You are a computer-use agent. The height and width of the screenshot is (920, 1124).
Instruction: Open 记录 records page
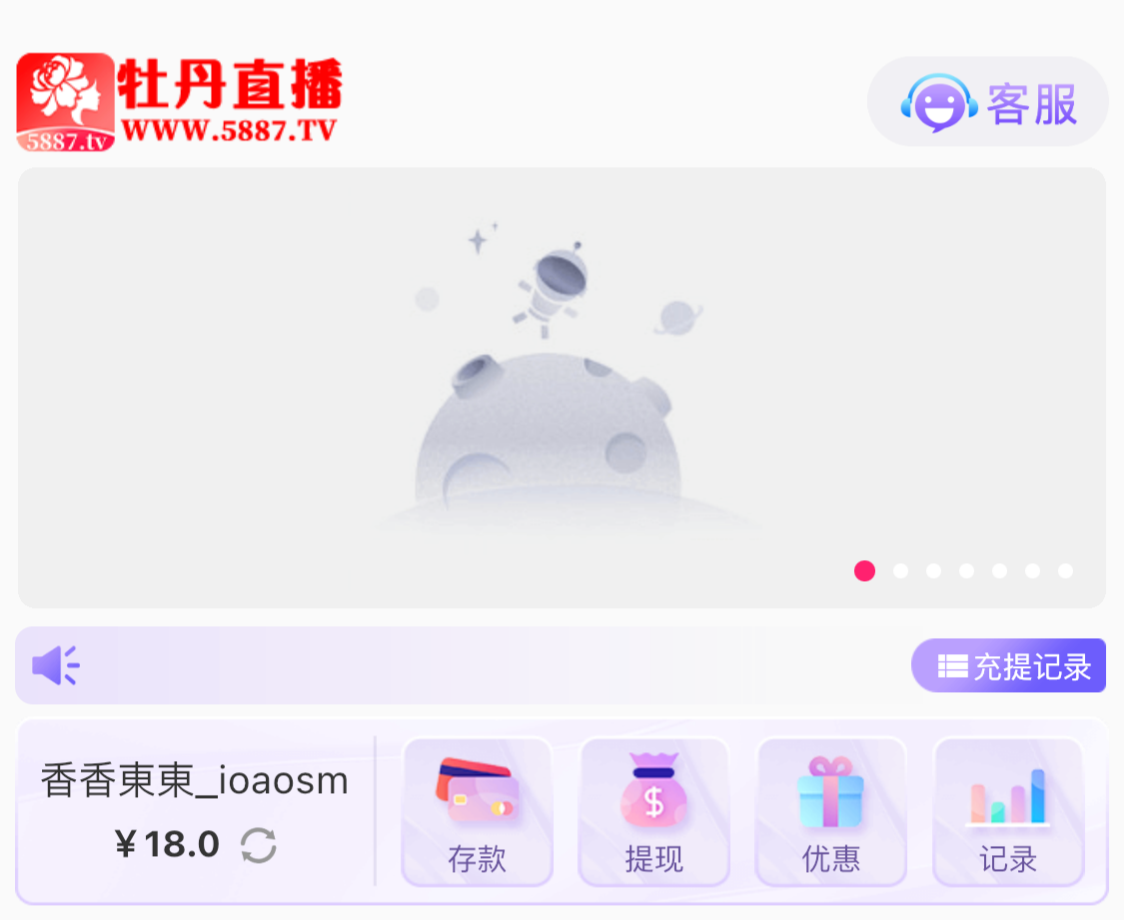point(1008,812)
